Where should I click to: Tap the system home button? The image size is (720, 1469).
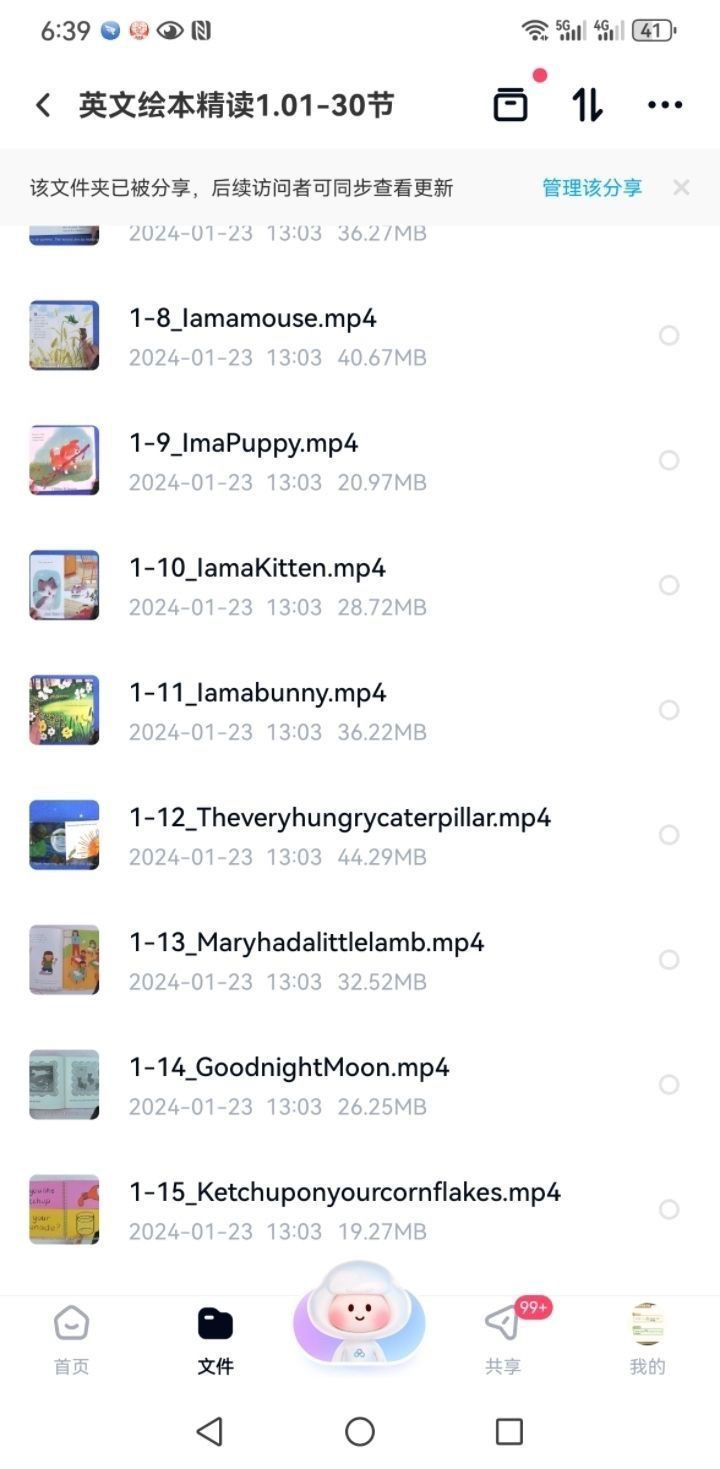(x=360, y=1432)
